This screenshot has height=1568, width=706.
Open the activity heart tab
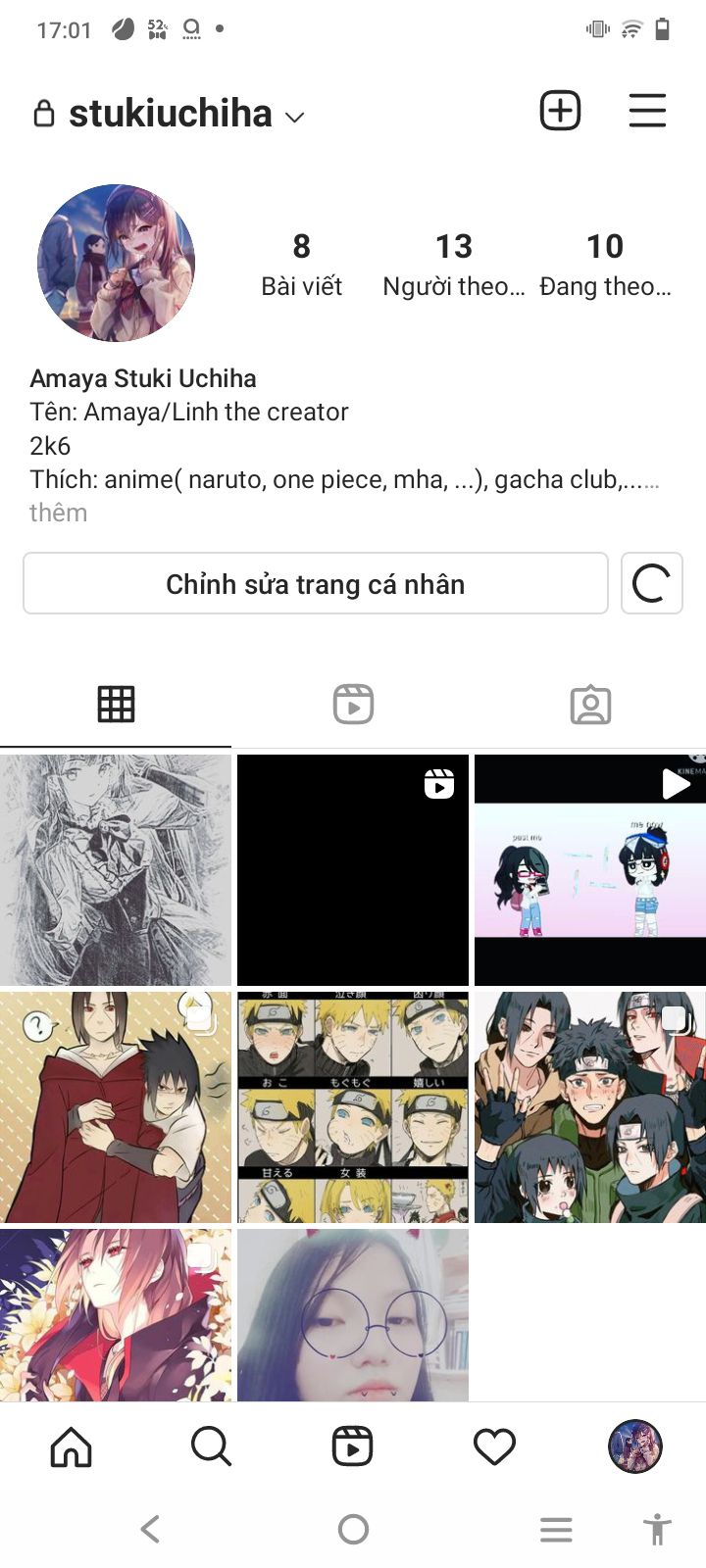(x=494, y=1446)
